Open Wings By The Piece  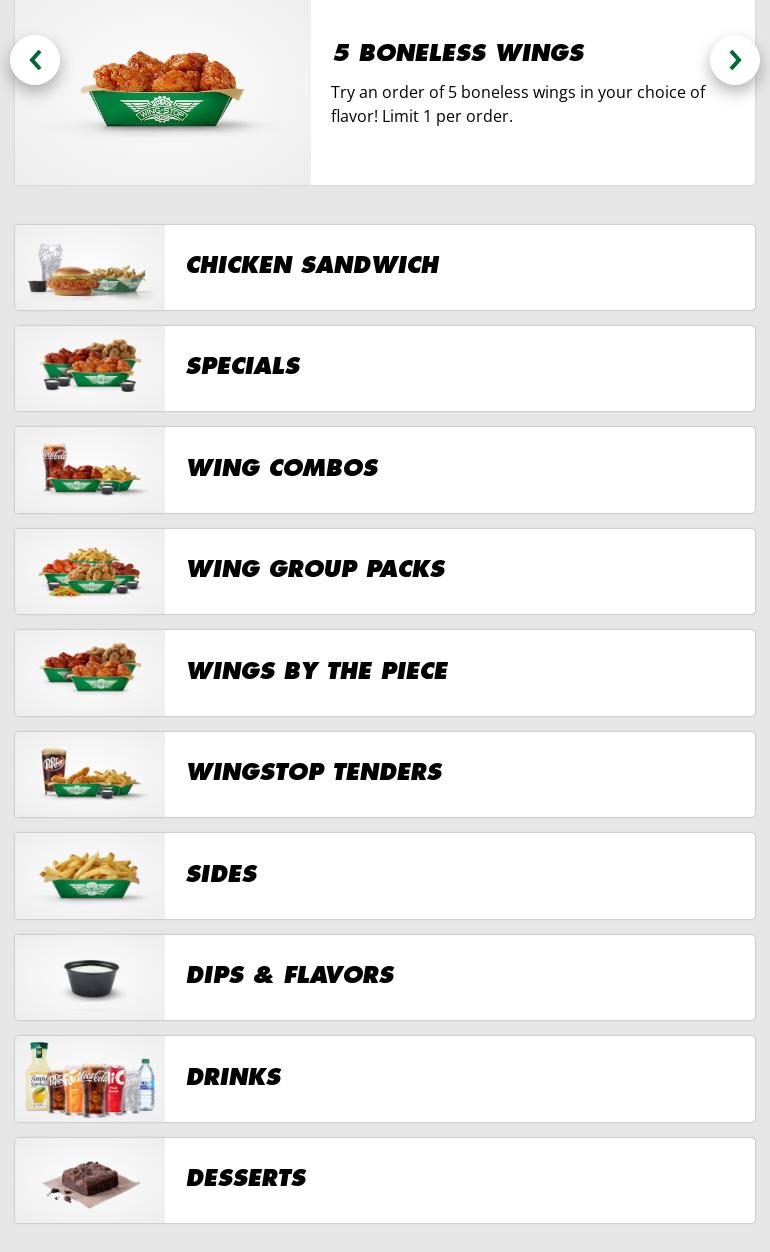coord(385,673)
